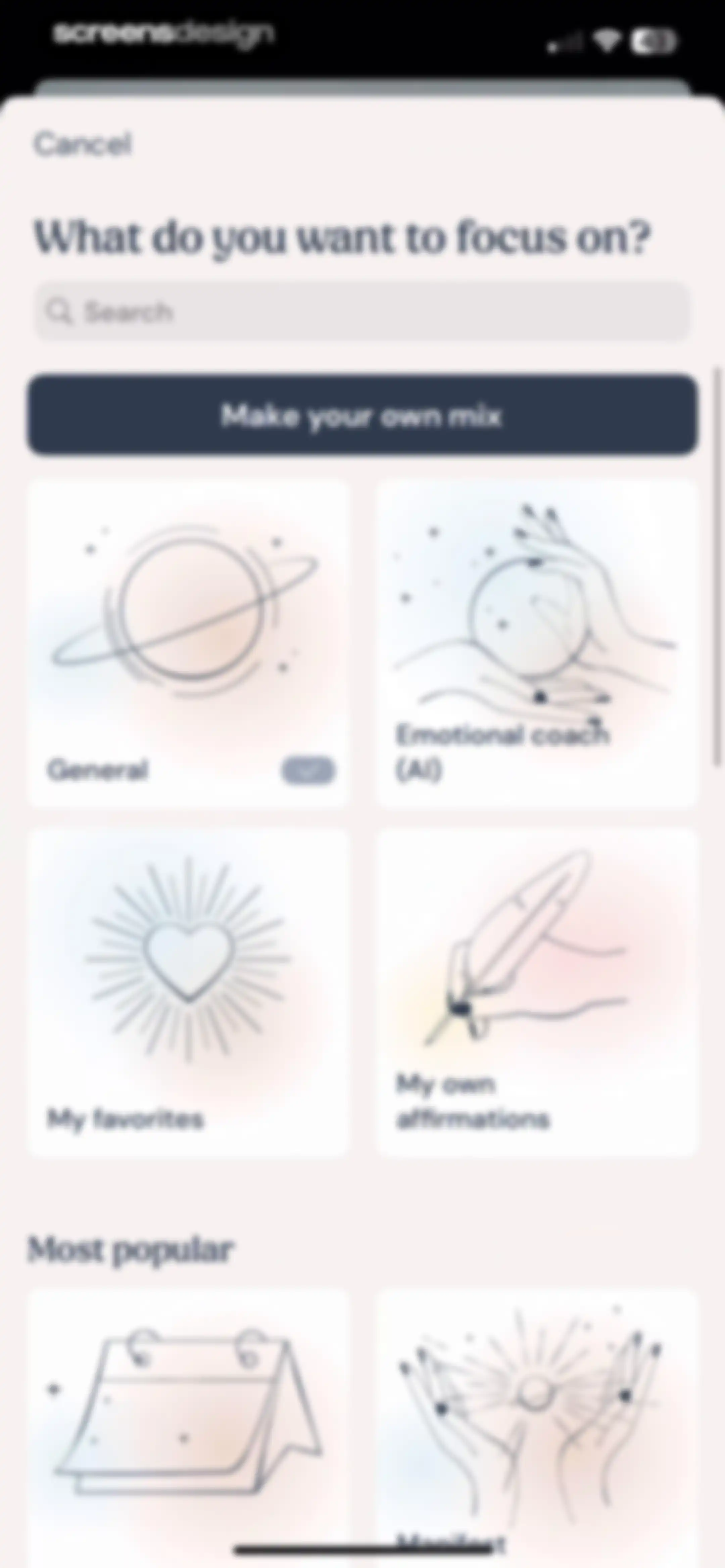Cancel the focus selection sheet
This screenshot has width=725, height=1568.
(82, 144)
